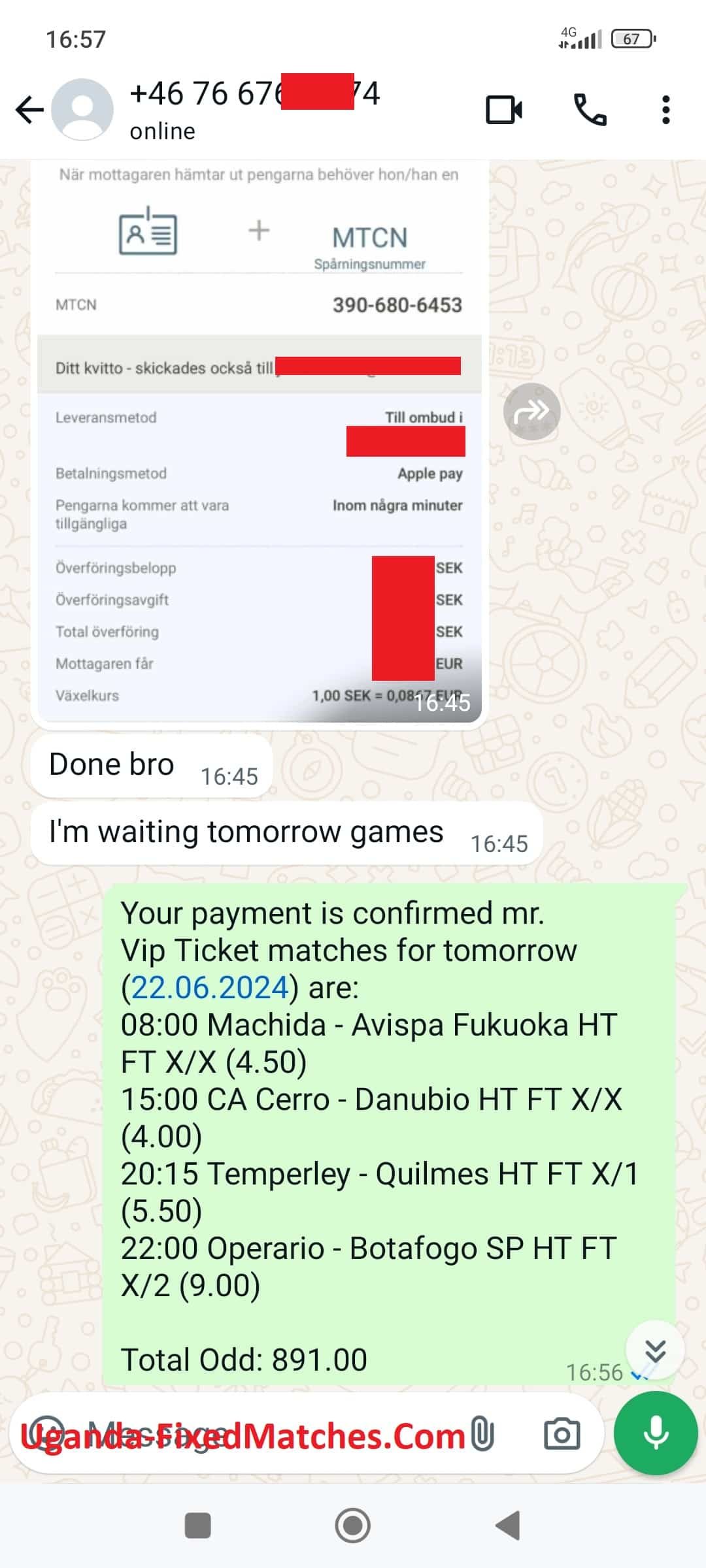The image size is (706, 1568).
Task: Forward the receipt image
Action: pos(531,412)
